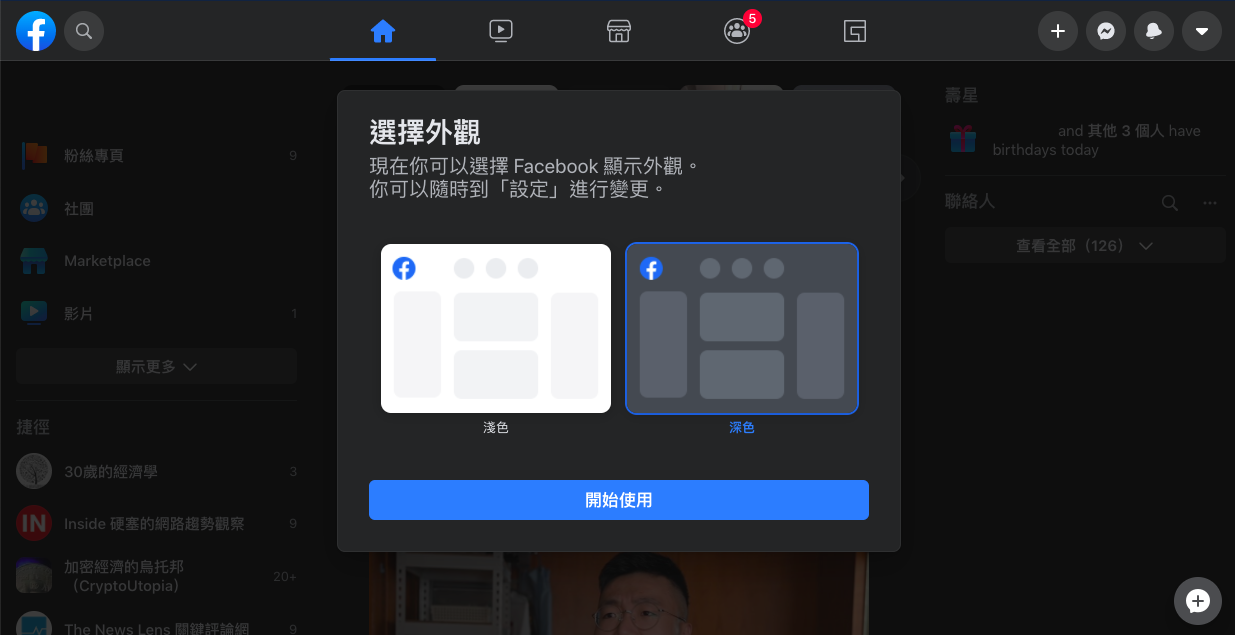
Task: Switch to the Home tab
Action: coord(383,32)
